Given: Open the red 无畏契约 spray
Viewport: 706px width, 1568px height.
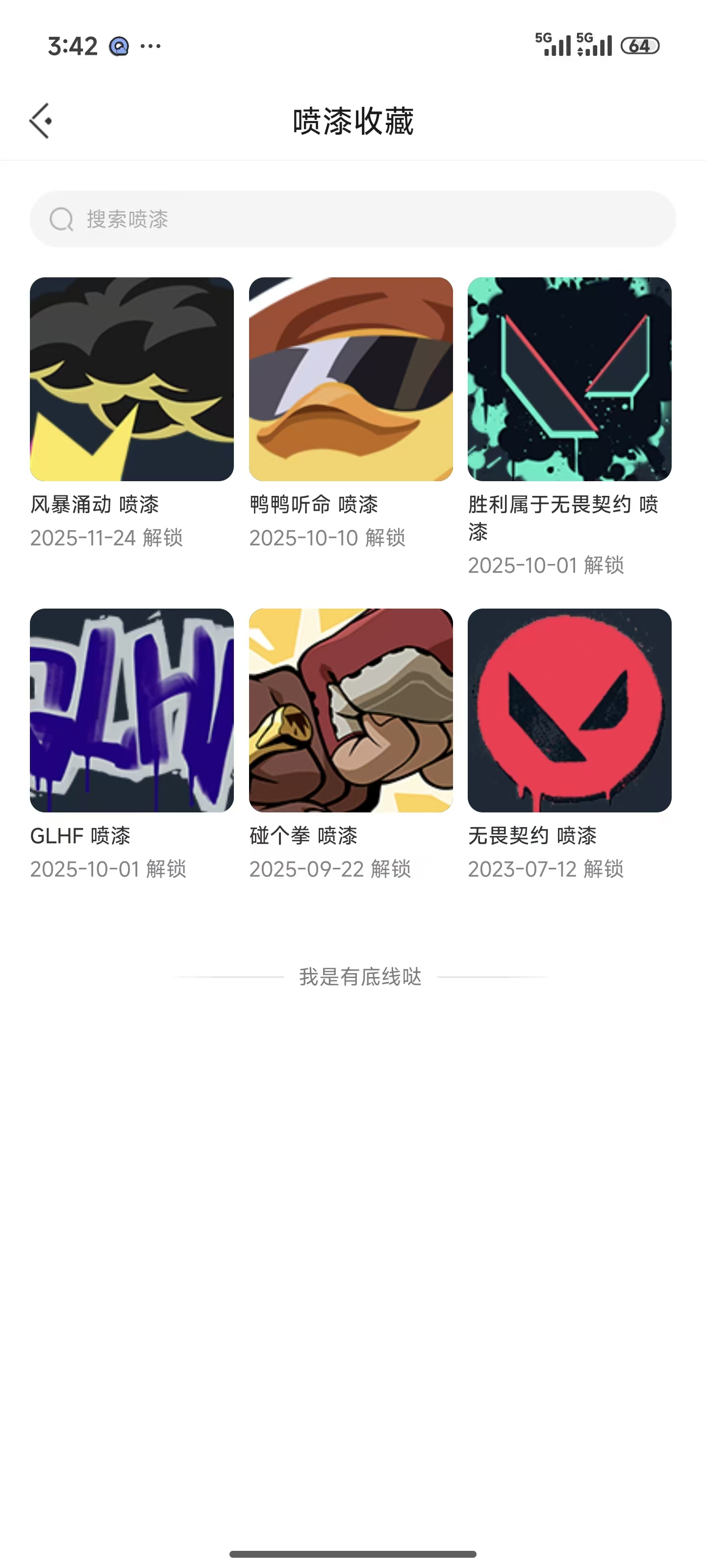Looking at the screenshot, I should (570, 710).
